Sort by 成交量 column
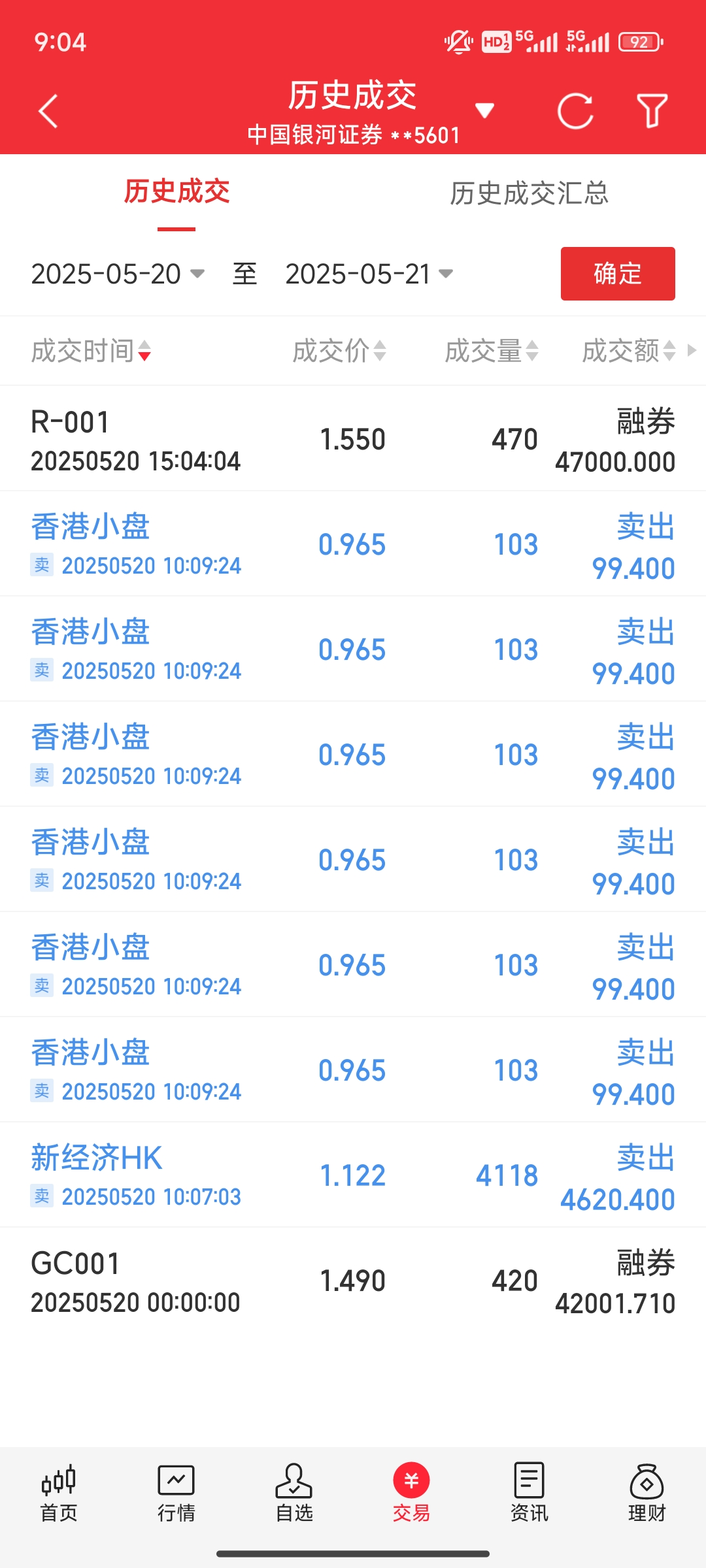The height and width of the screenshot is (1568, 706). click(491, 351)
